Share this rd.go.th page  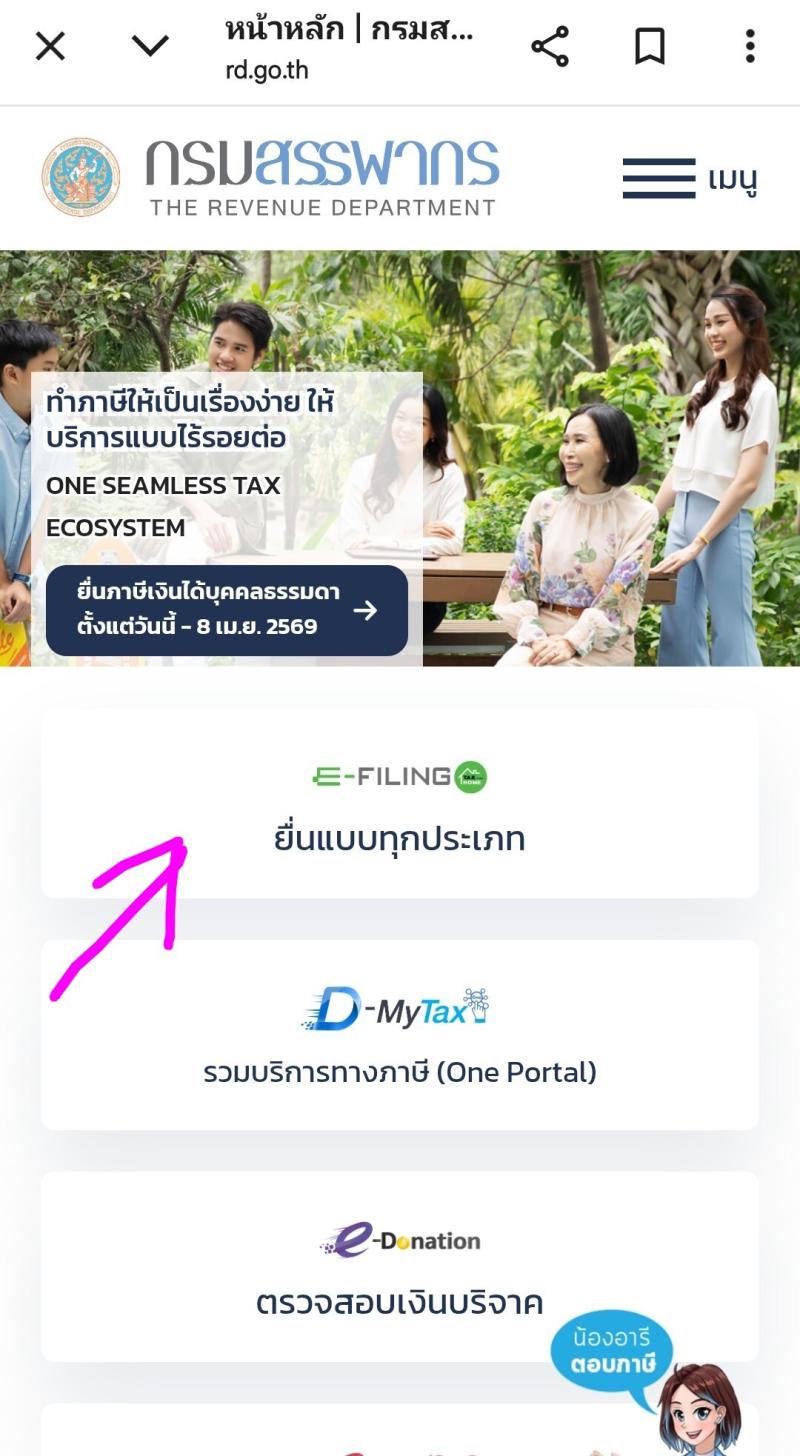click(x=550, y=46)
